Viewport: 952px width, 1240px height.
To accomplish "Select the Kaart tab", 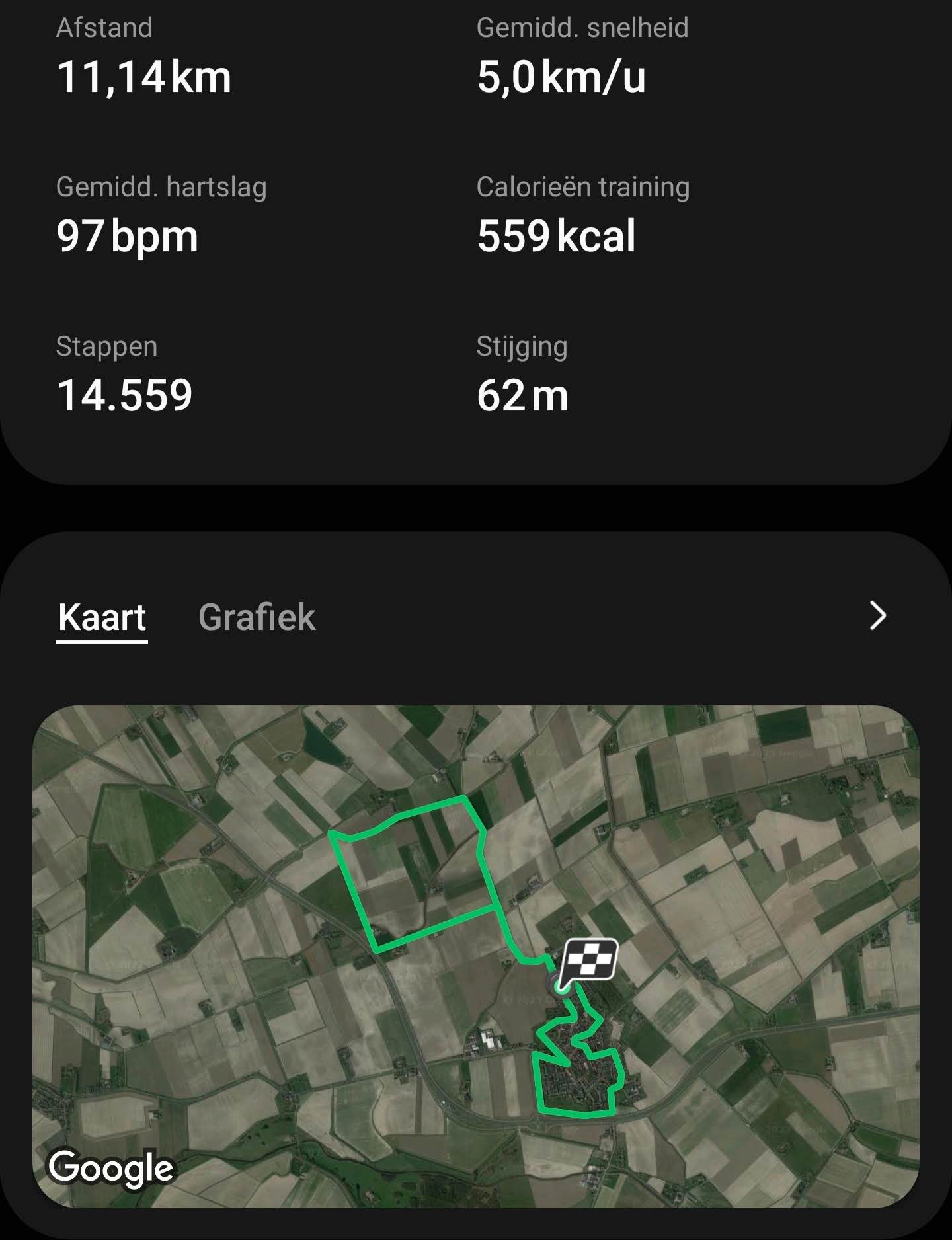I will (x=102, y=617).
